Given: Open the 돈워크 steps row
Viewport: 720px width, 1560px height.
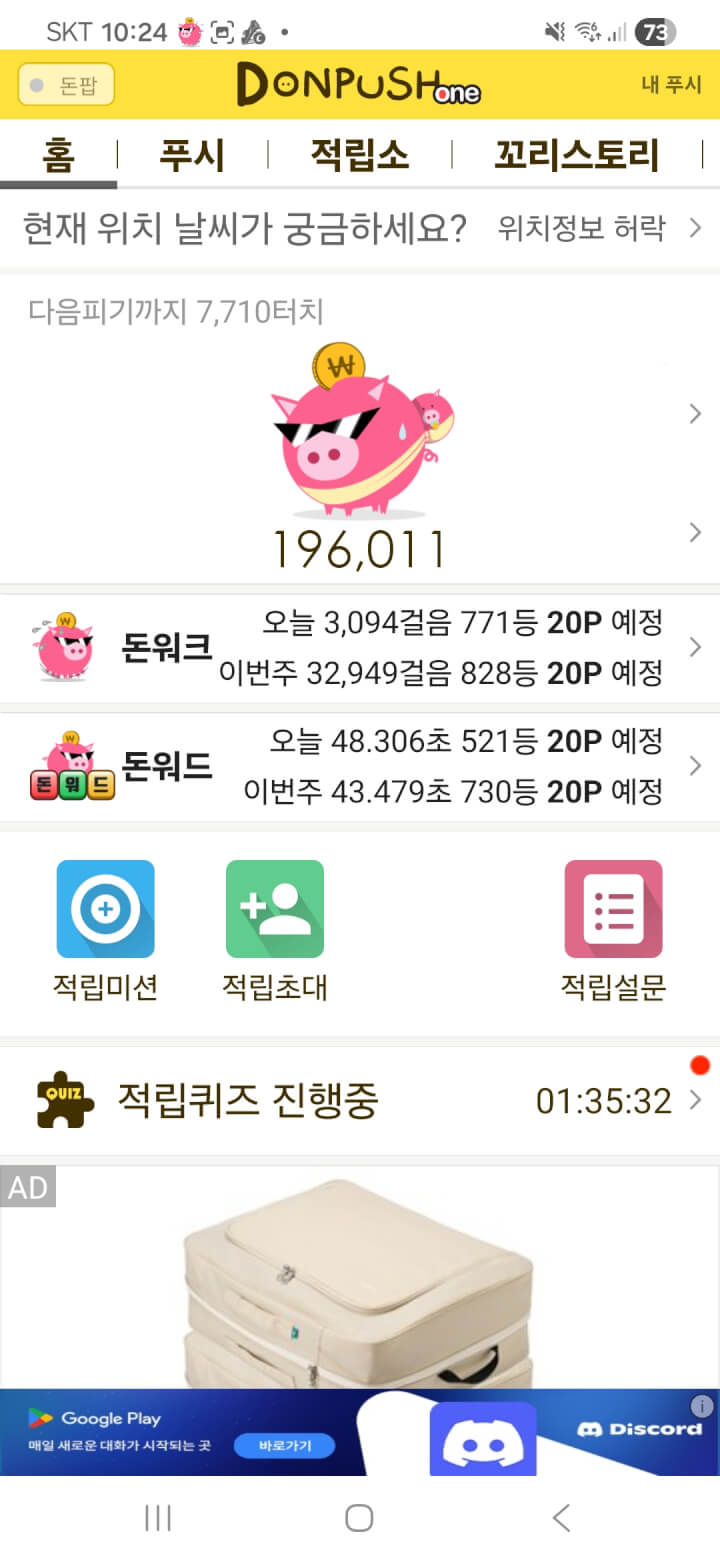Looking at the screenshot, I should click(360, 648).
